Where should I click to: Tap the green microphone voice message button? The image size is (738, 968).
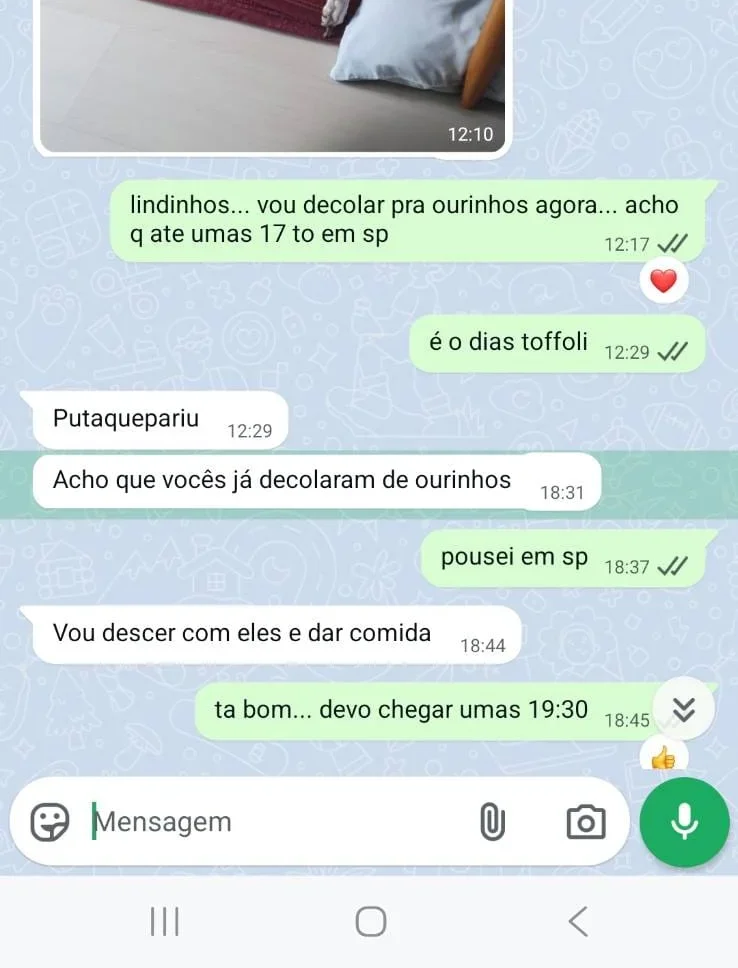tap(684, 822)
